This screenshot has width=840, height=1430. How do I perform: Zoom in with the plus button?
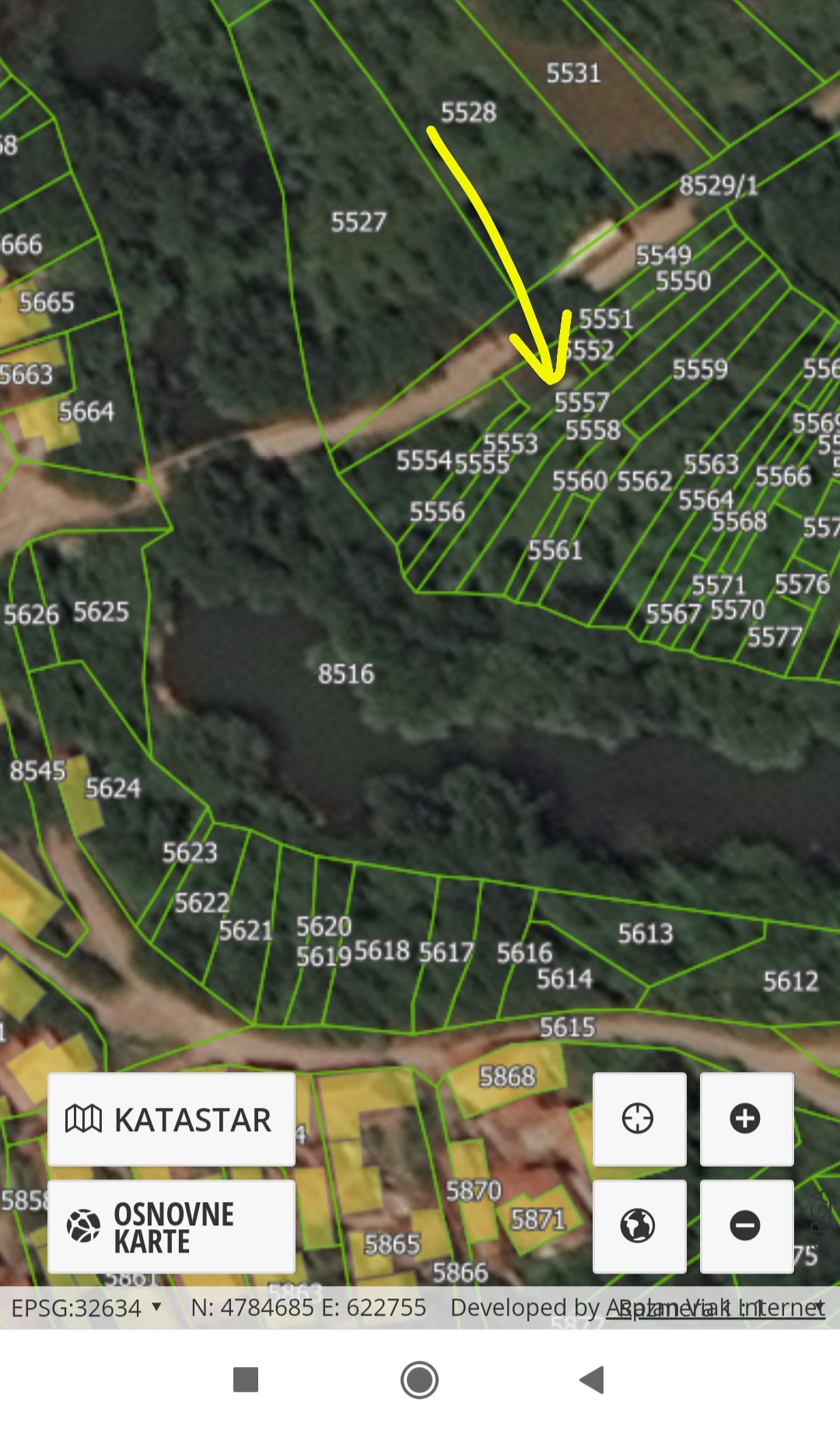pyautogui.click(x=746, y=1119)
